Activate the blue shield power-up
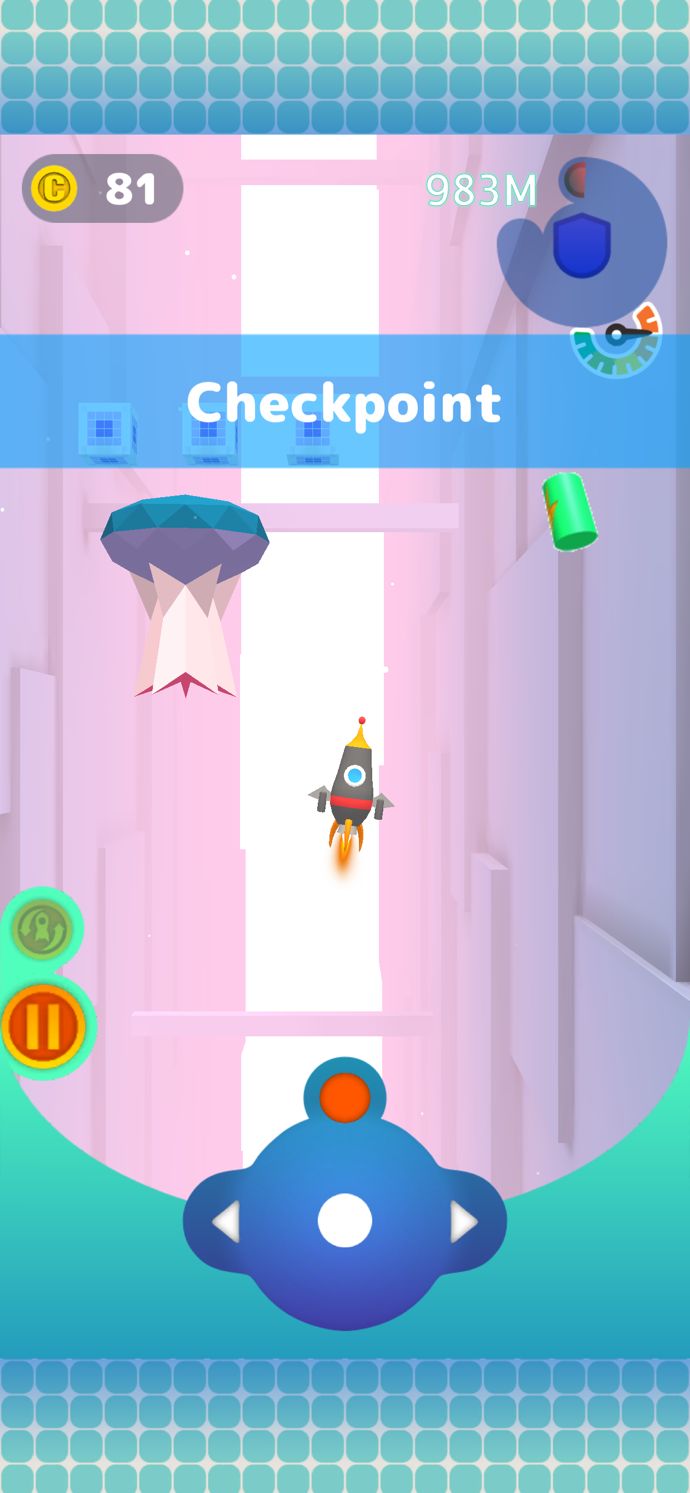Screen dimensions: 690x1493 tap(582, 244)
